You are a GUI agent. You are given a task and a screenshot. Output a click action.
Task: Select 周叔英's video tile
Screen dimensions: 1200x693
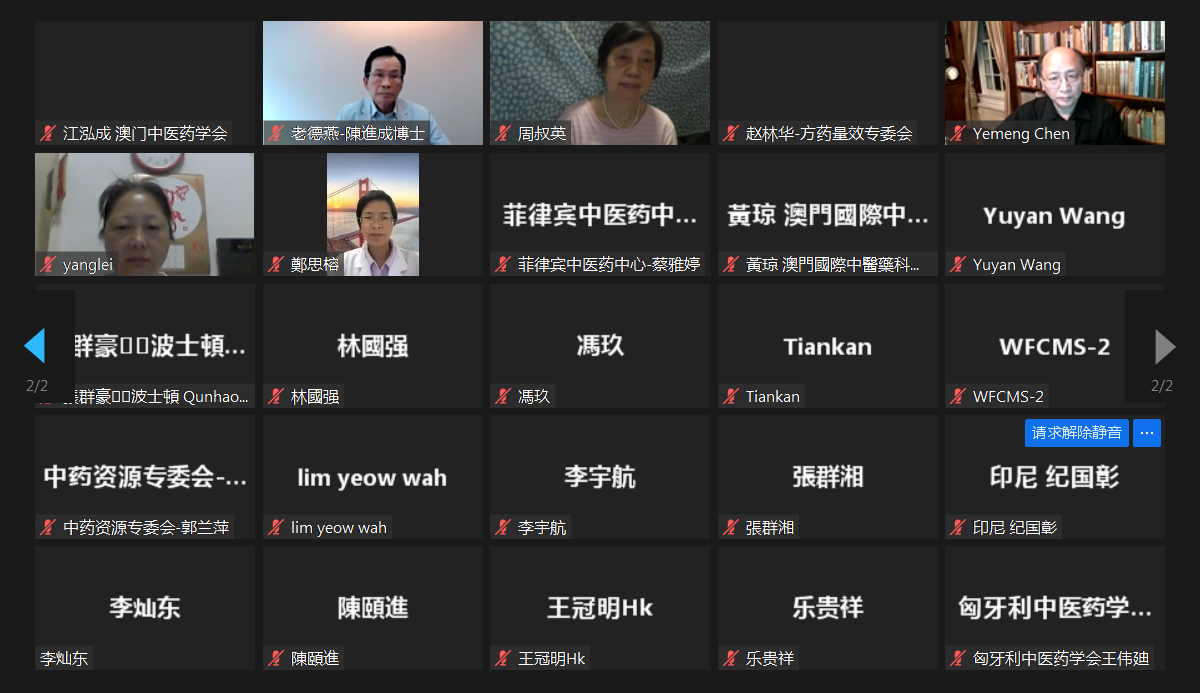599,82
